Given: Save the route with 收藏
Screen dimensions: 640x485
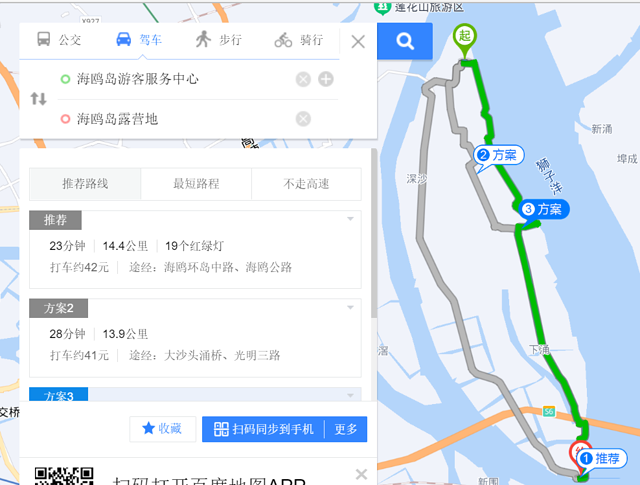Looking at the screenshot, I should 162,429.
